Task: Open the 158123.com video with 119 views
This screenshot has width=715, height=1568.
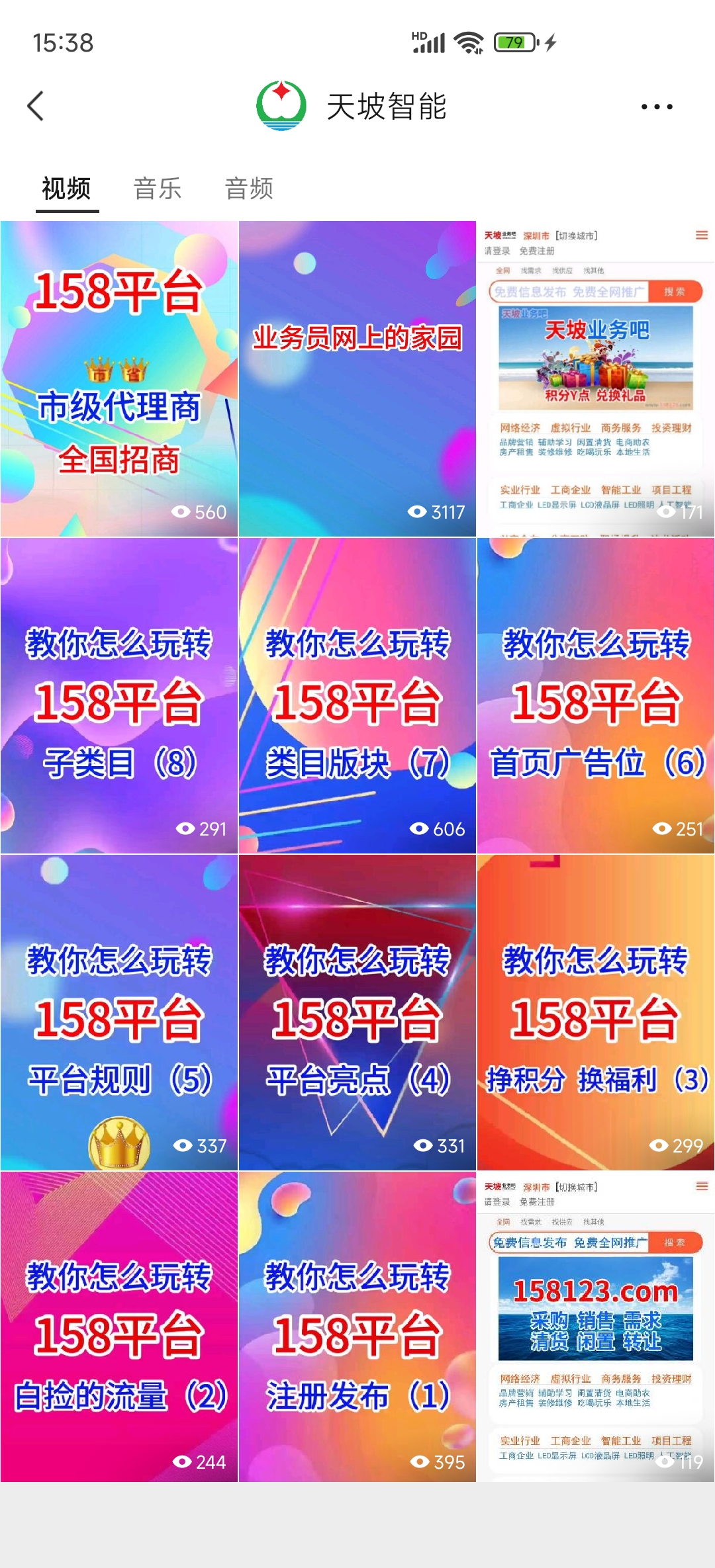Action: 596,1327
